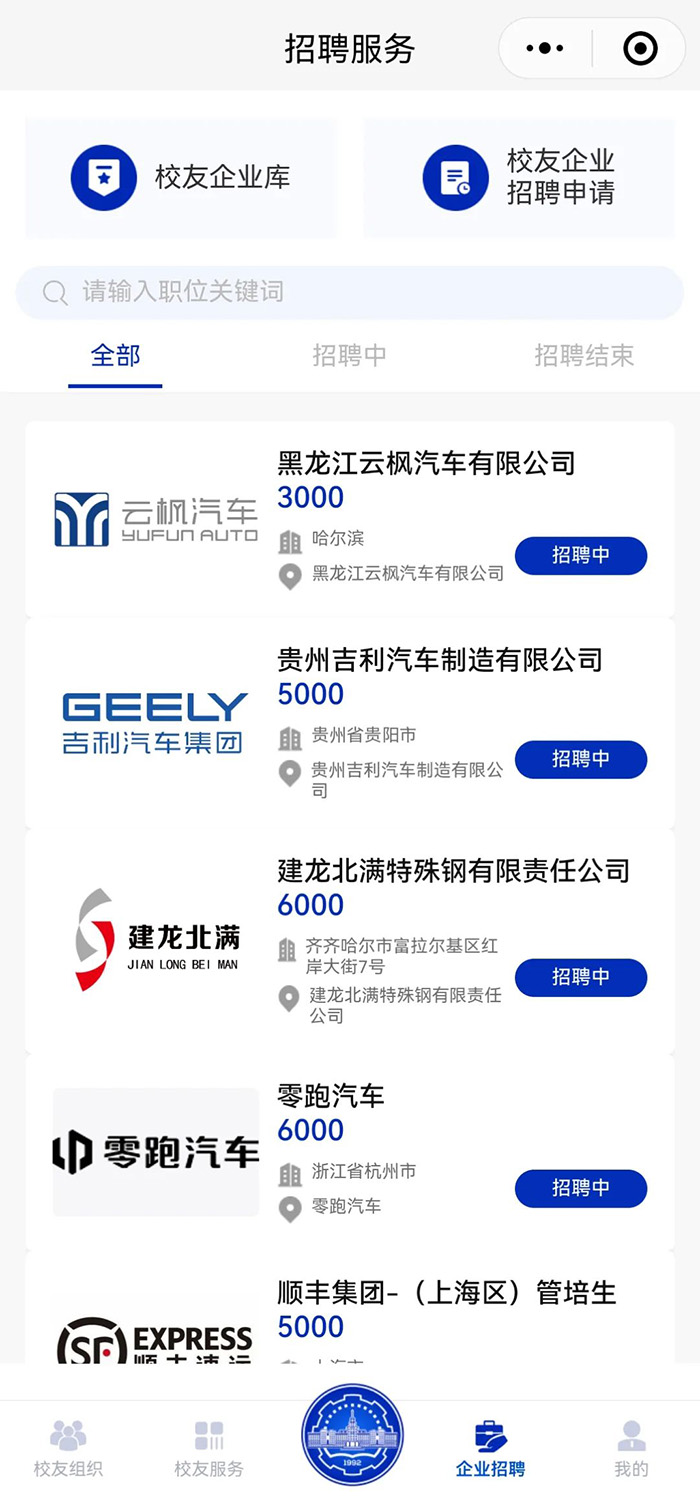Open the 顺丰集团-（上海区）管培生 listing
Viewport: 700px width, 1500px height.
point(350,1307)
